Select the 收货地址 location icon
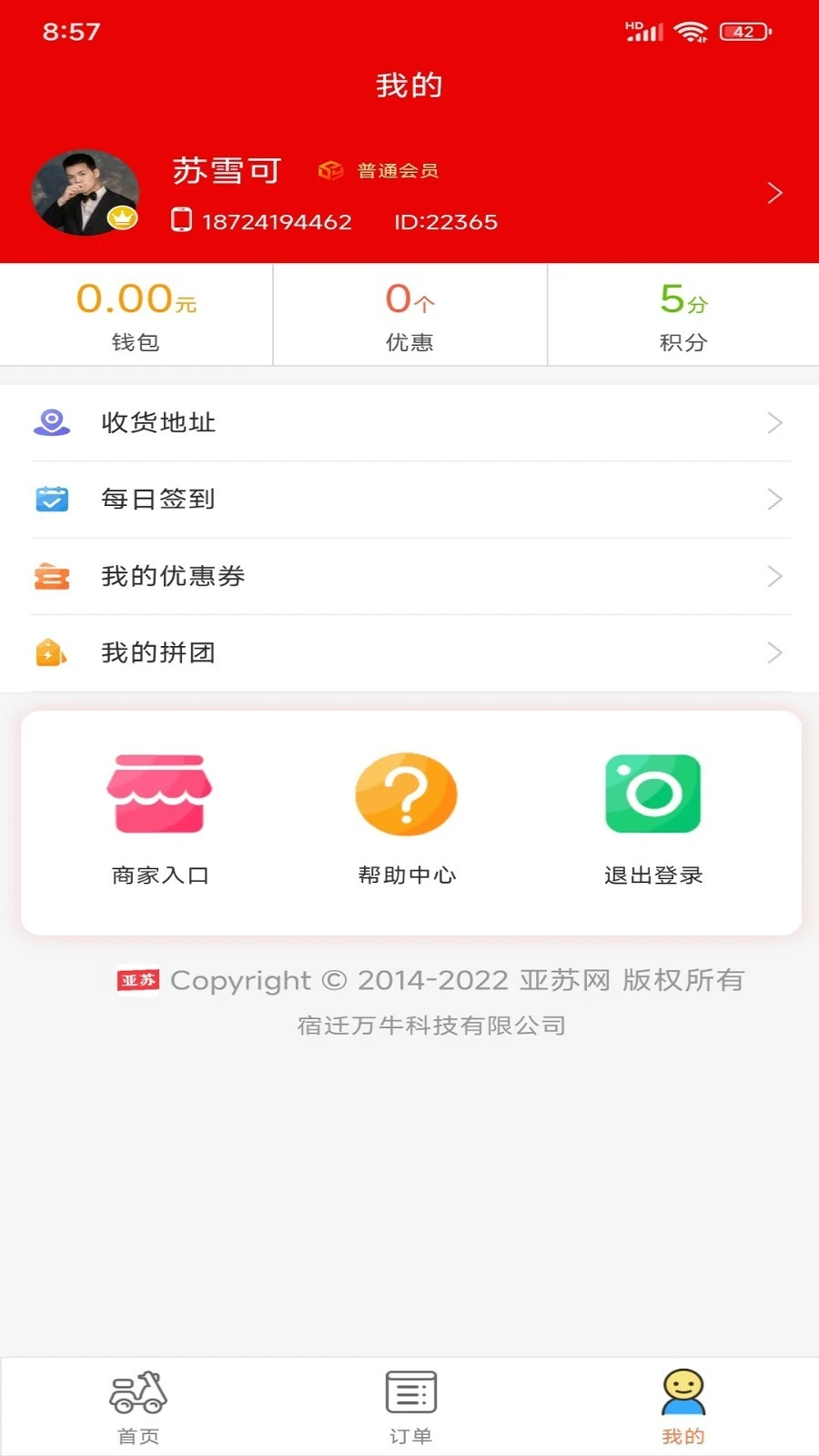This screenshot has width=819, height=1456. point(52,421)
